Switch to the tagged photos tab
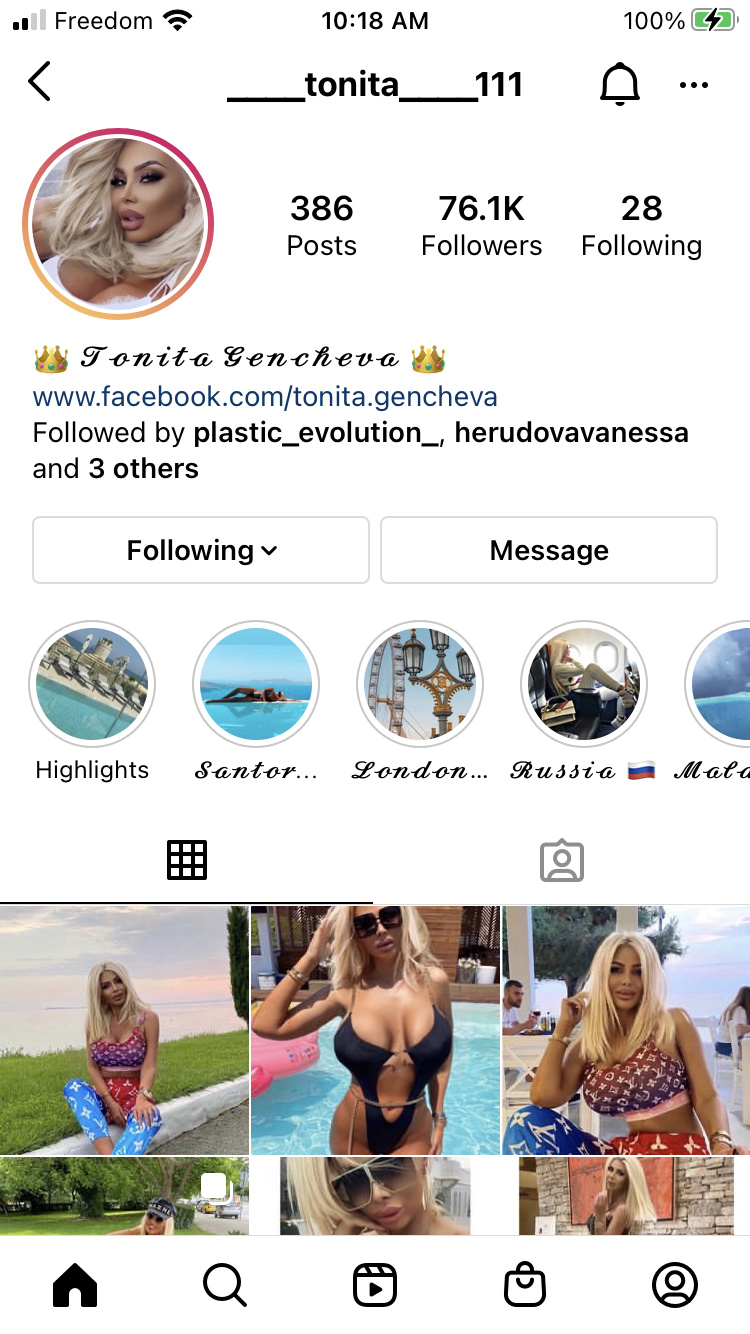 561,860
